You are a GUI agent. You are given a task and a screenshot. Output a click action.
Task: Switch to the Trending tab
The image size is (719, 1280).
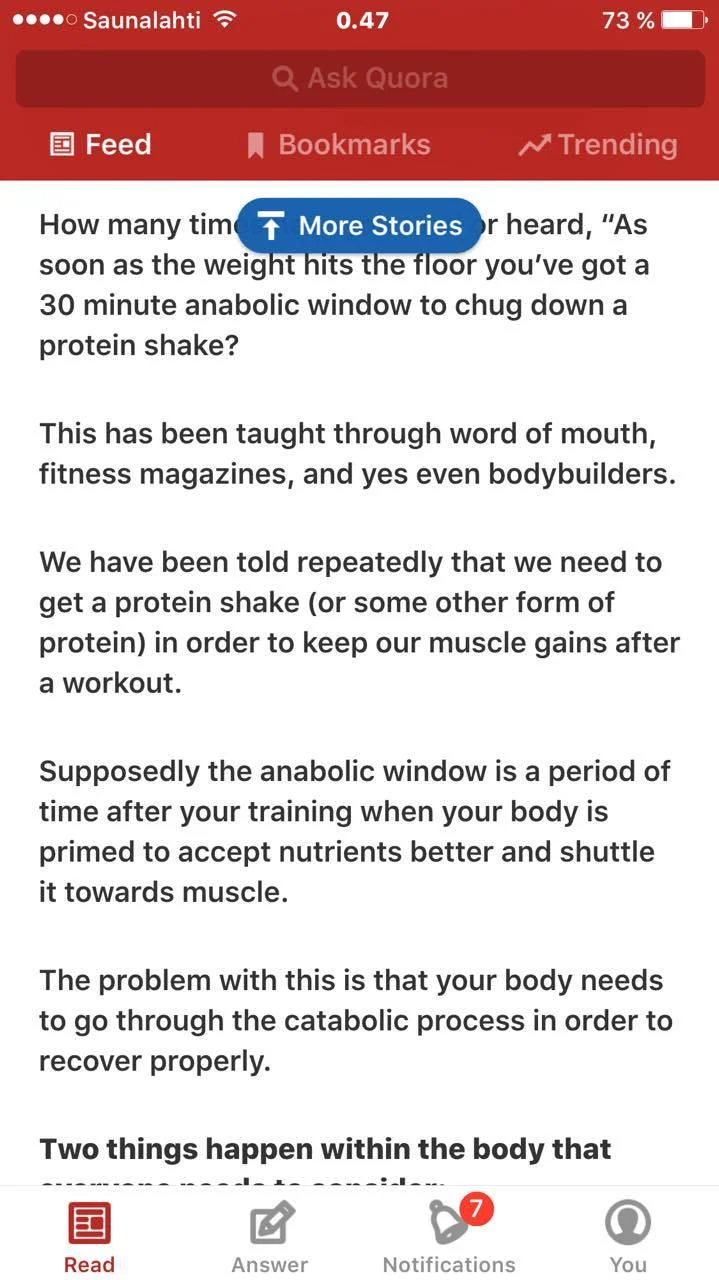click(x=598, y=145)
